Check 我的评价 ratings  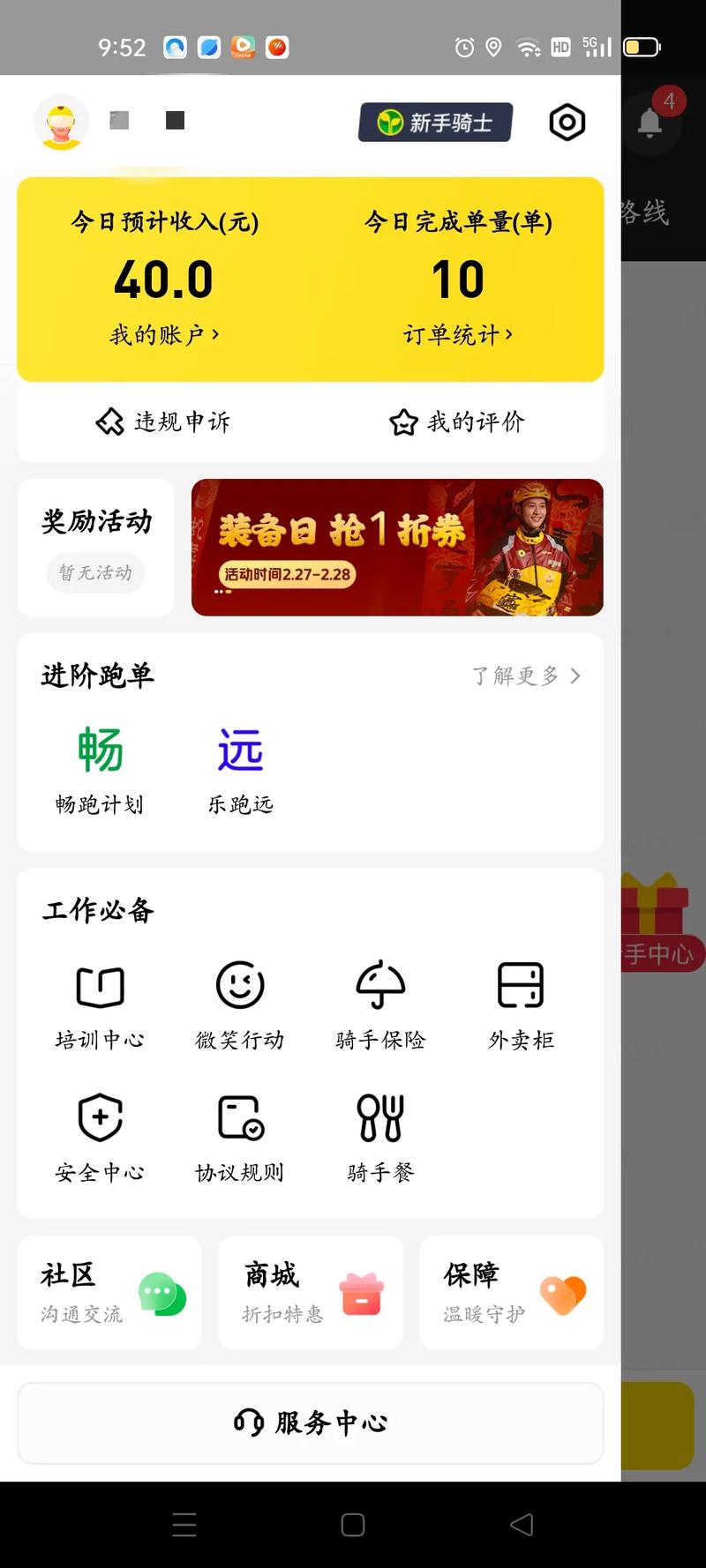pos(457,422)
